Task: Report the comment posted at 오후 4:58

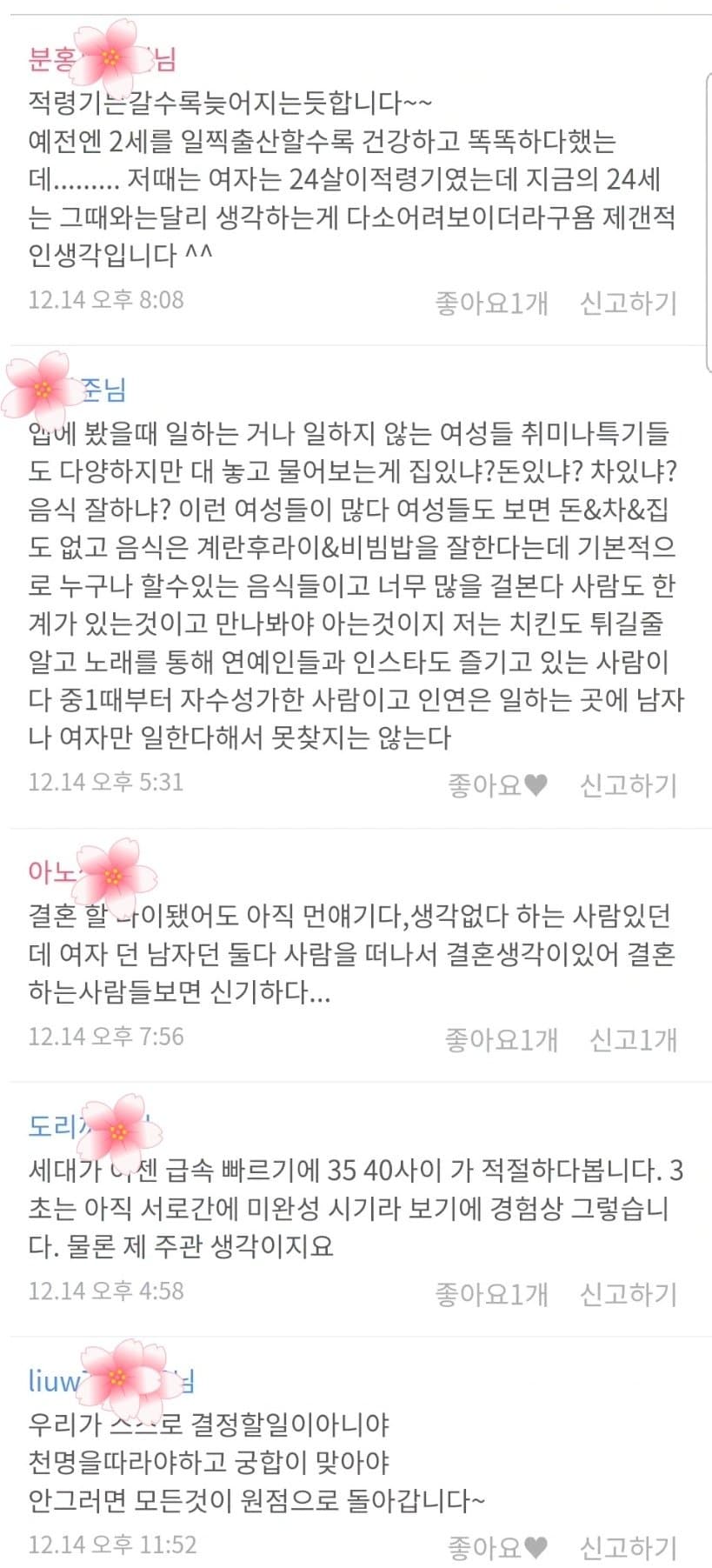Action: 628,1293
